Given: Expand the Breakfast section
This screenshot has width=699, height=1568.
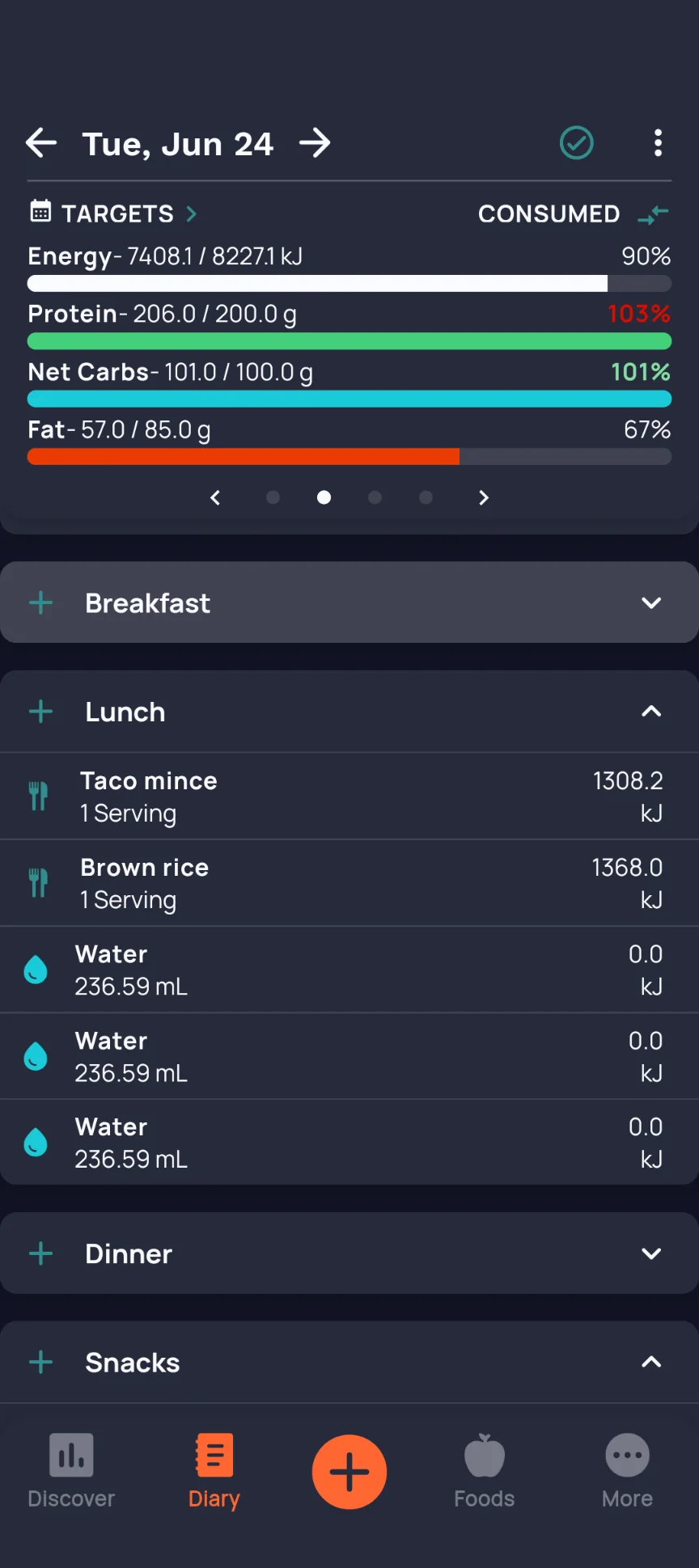Looking at the screenshot, I should (651, 603).
